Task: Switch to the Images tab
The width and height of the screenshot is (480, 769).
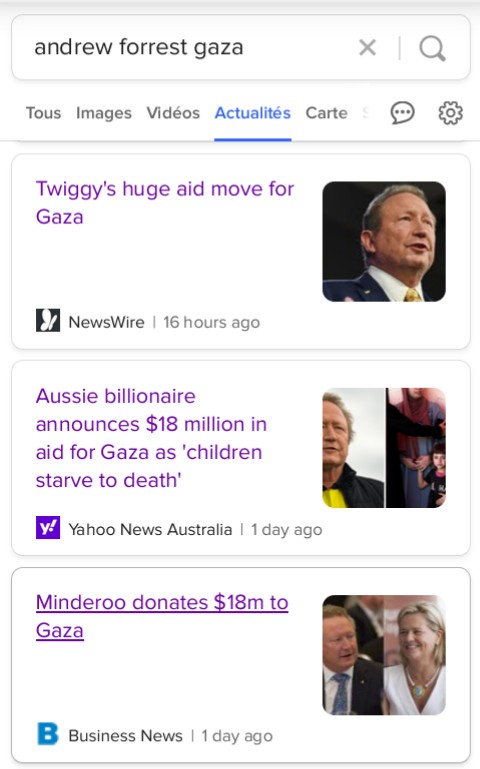Action: 104,113
